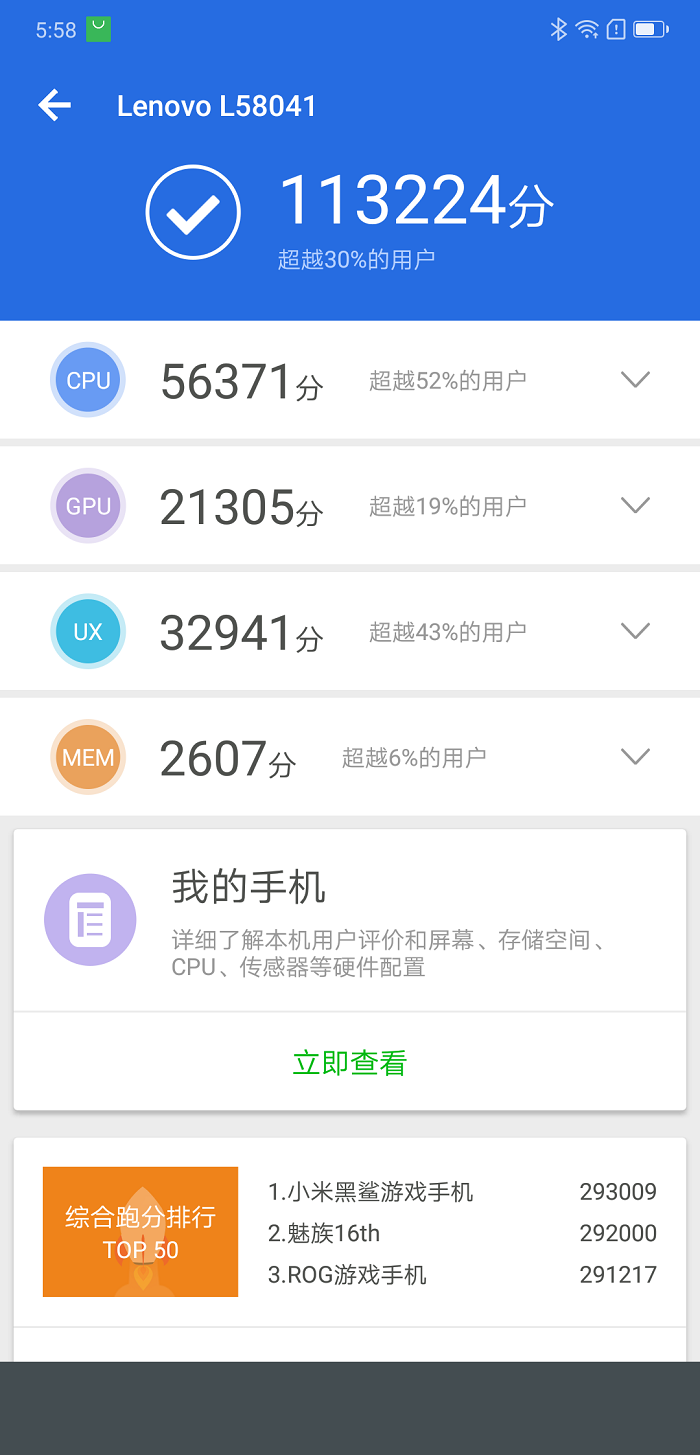Expand the CPU score details
Image resolution: width=700 pixels, height=1455 pixels.
(x=635, y=380)
